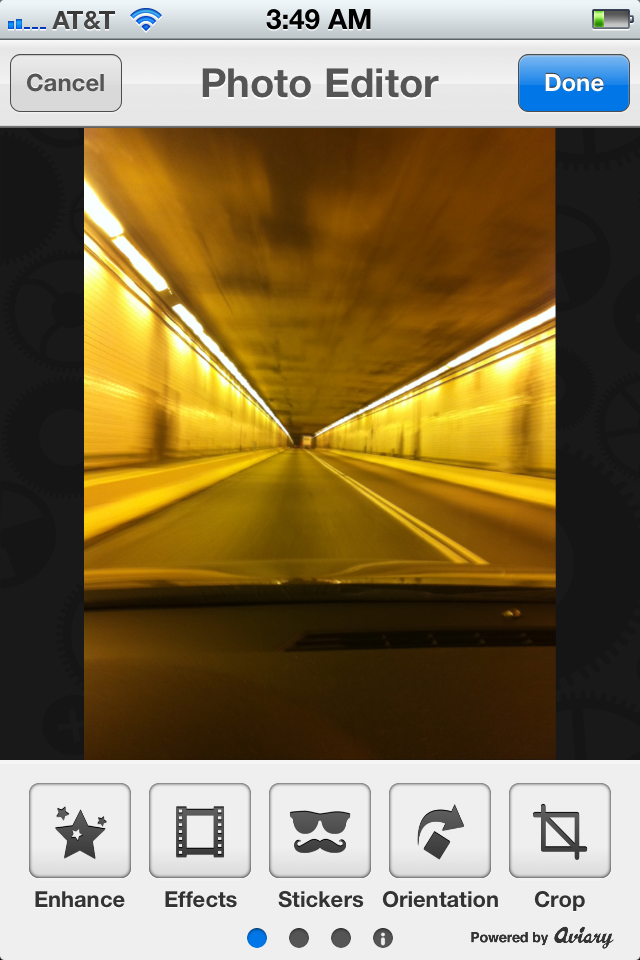640x960 pixels.
Task: Select the Crop tool
Action: click(560, 831)
